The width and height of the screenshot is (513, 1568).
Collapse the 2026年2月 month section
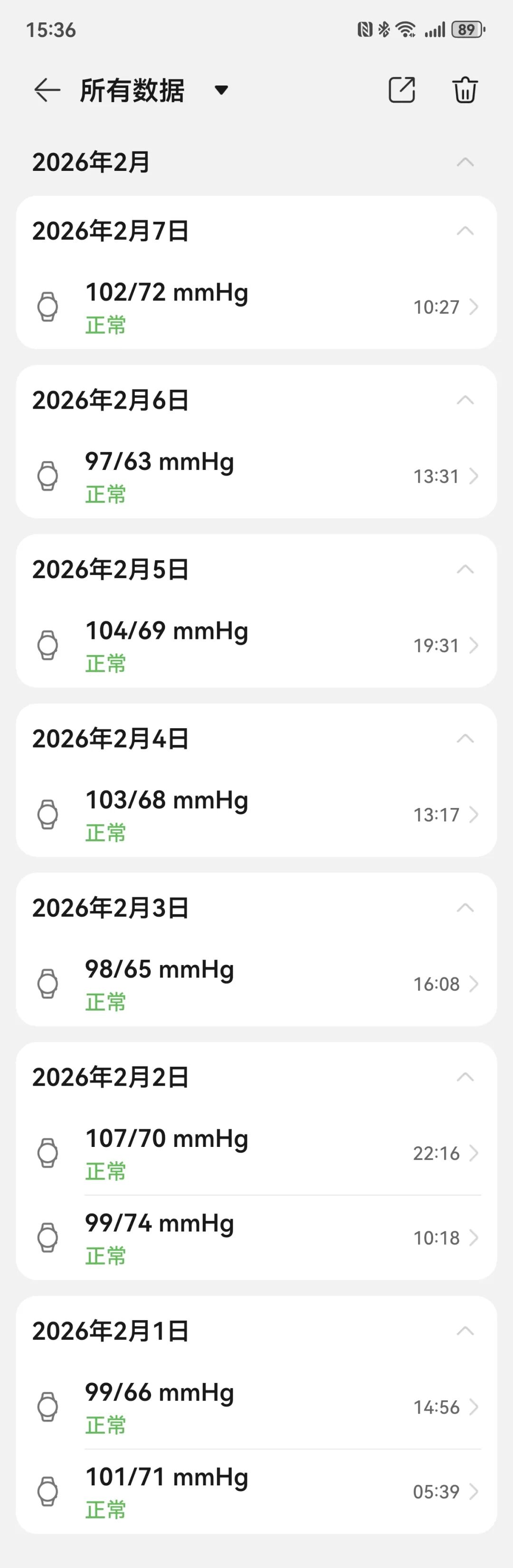point(465,162)
